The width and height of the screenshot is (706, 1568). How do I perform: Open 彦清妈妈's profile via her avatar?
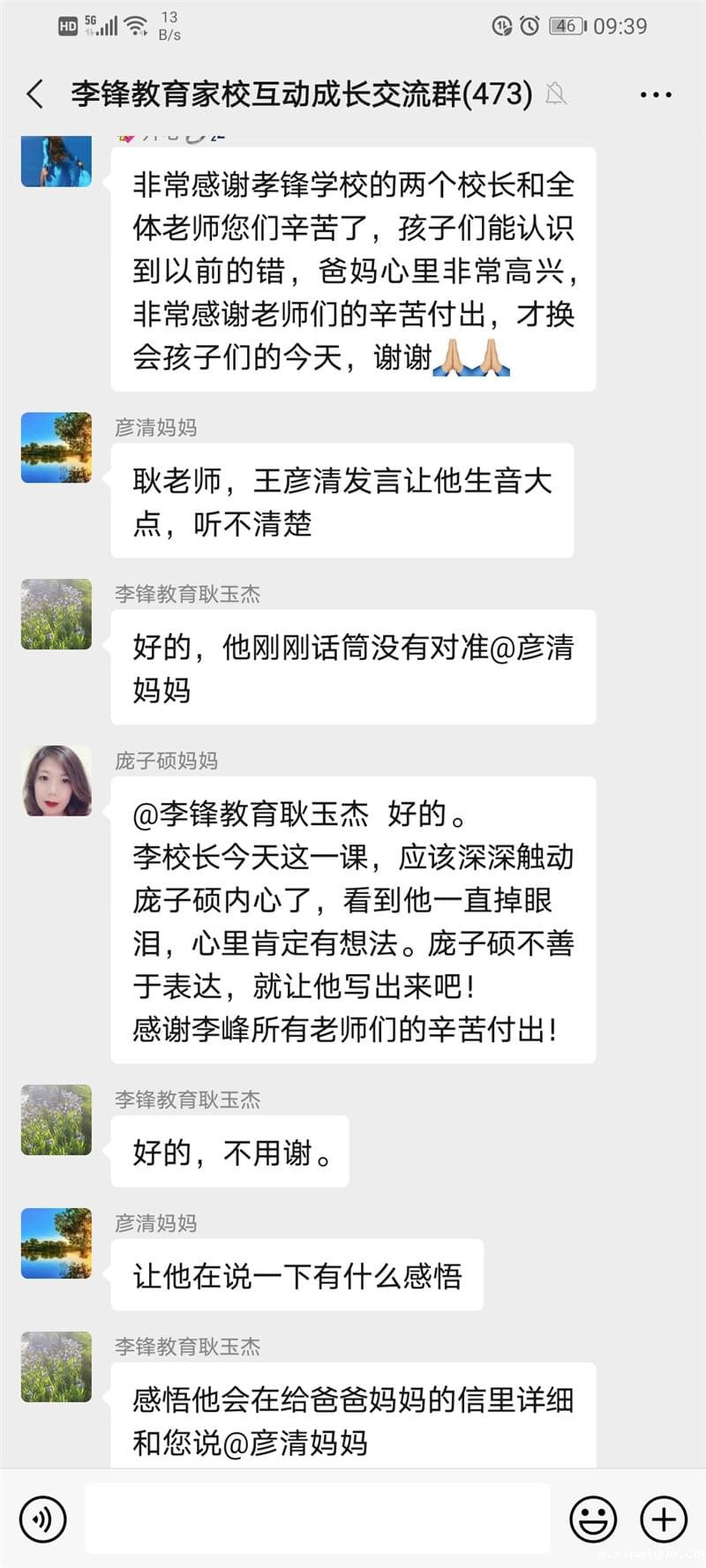(x=56, y=447)
